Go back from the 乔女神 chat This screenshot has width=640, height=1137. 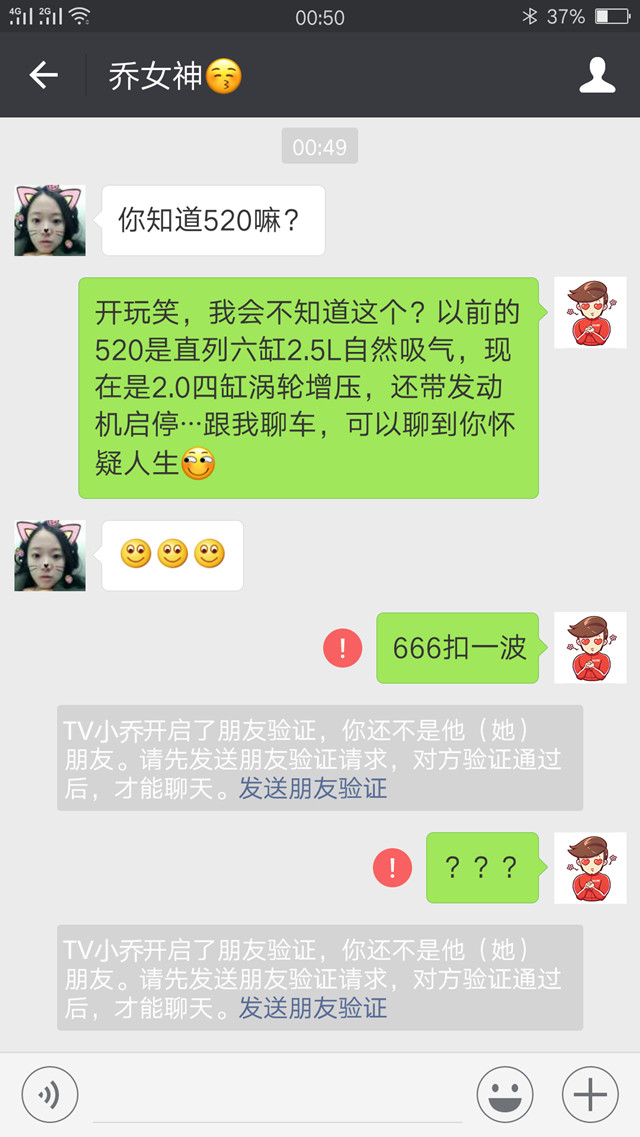(43, 75)
